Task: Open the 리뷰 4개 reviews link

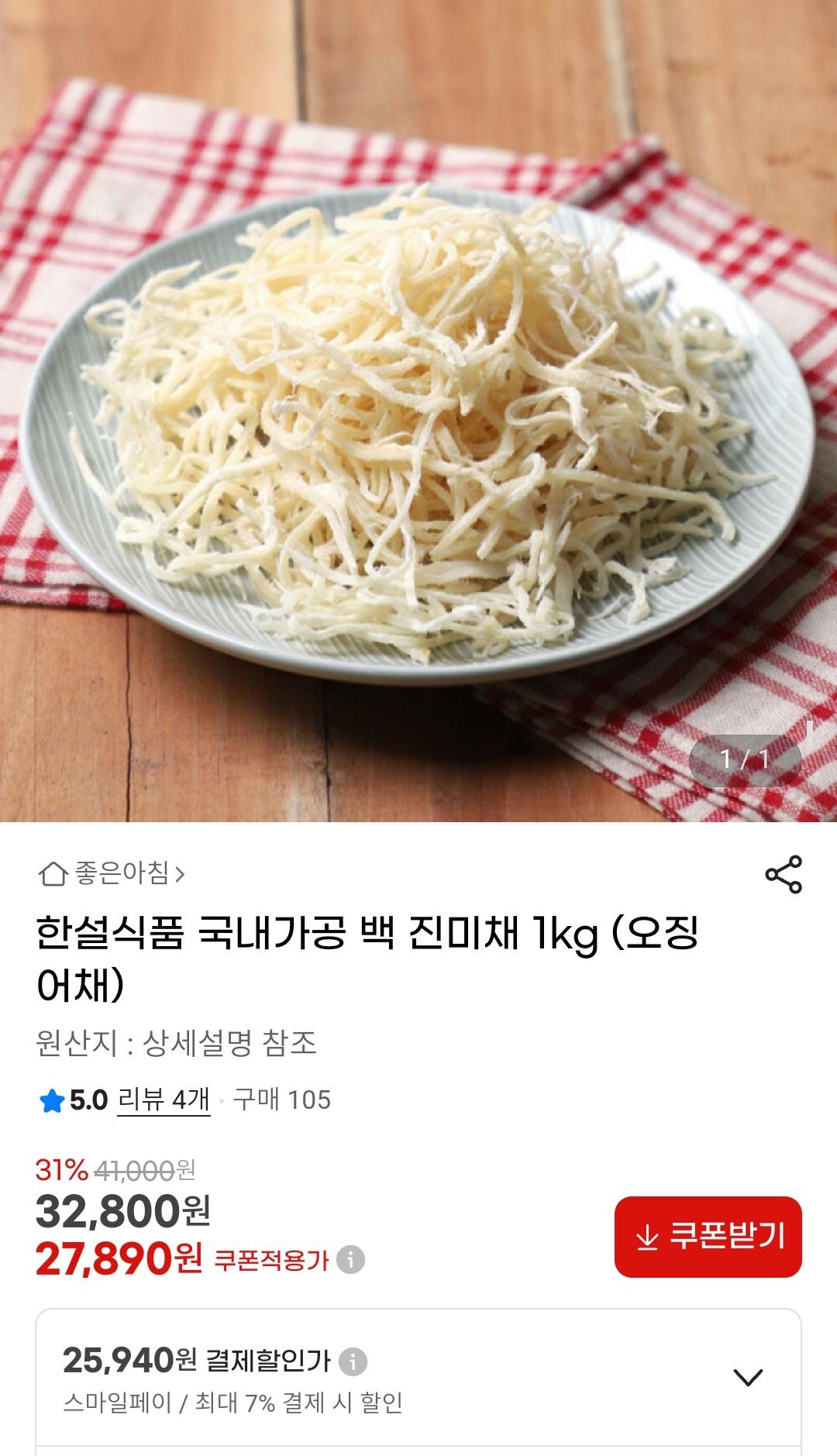Action: click(164, 1100)
